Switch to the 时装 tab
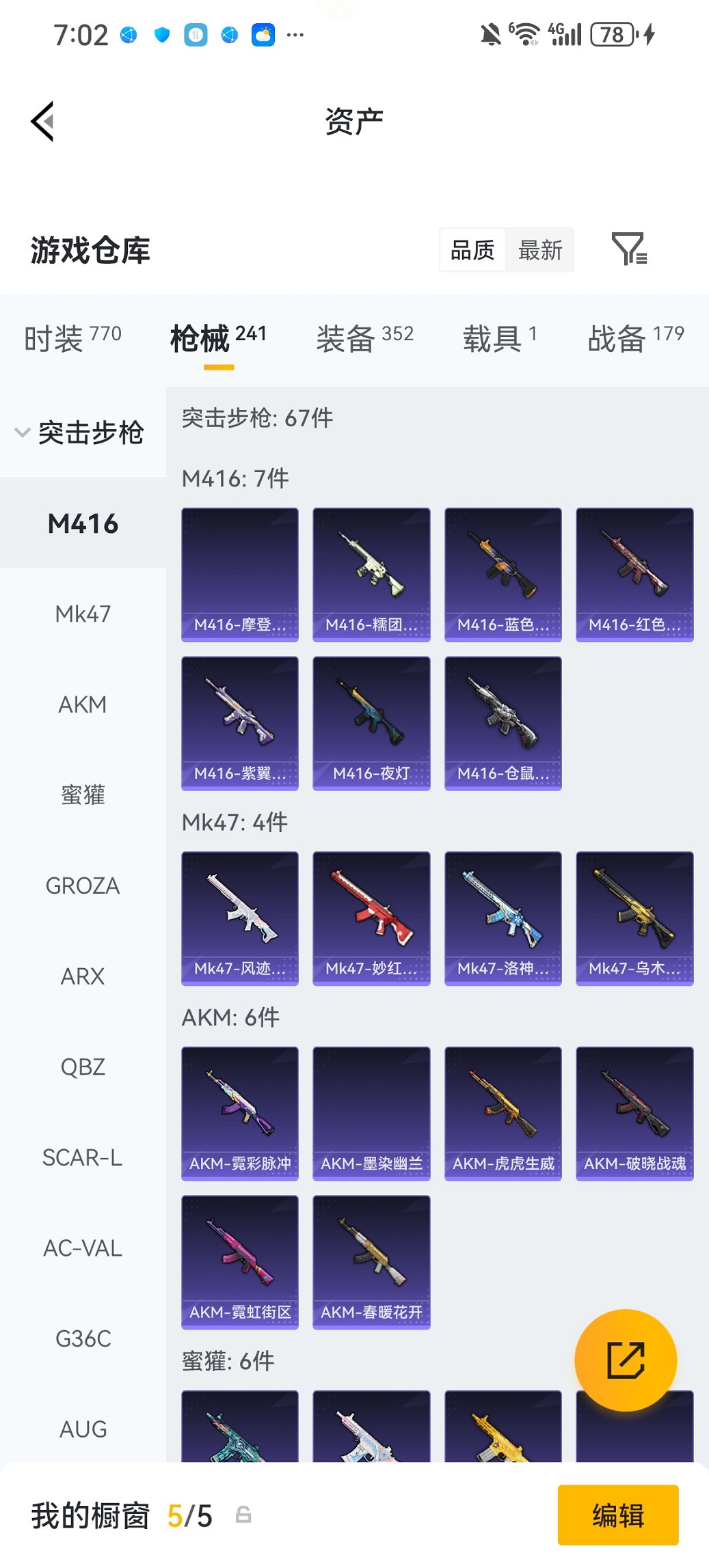The height and width of the screenshot is (1568, 709). click(x=72, y=338)
